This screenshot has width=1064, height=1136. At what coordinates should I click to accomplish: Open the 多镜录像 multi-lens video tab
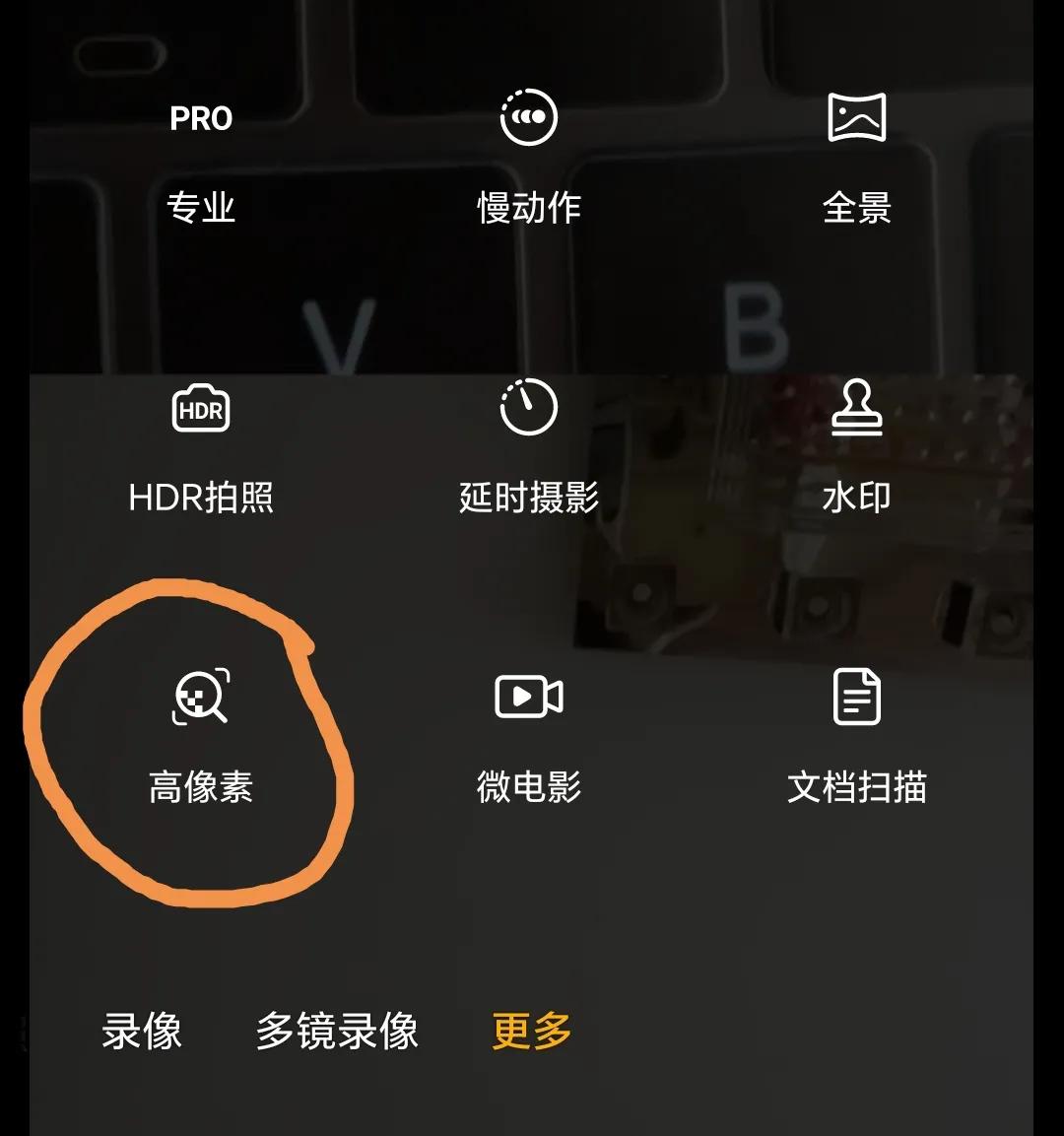(x=335, y=1032)
